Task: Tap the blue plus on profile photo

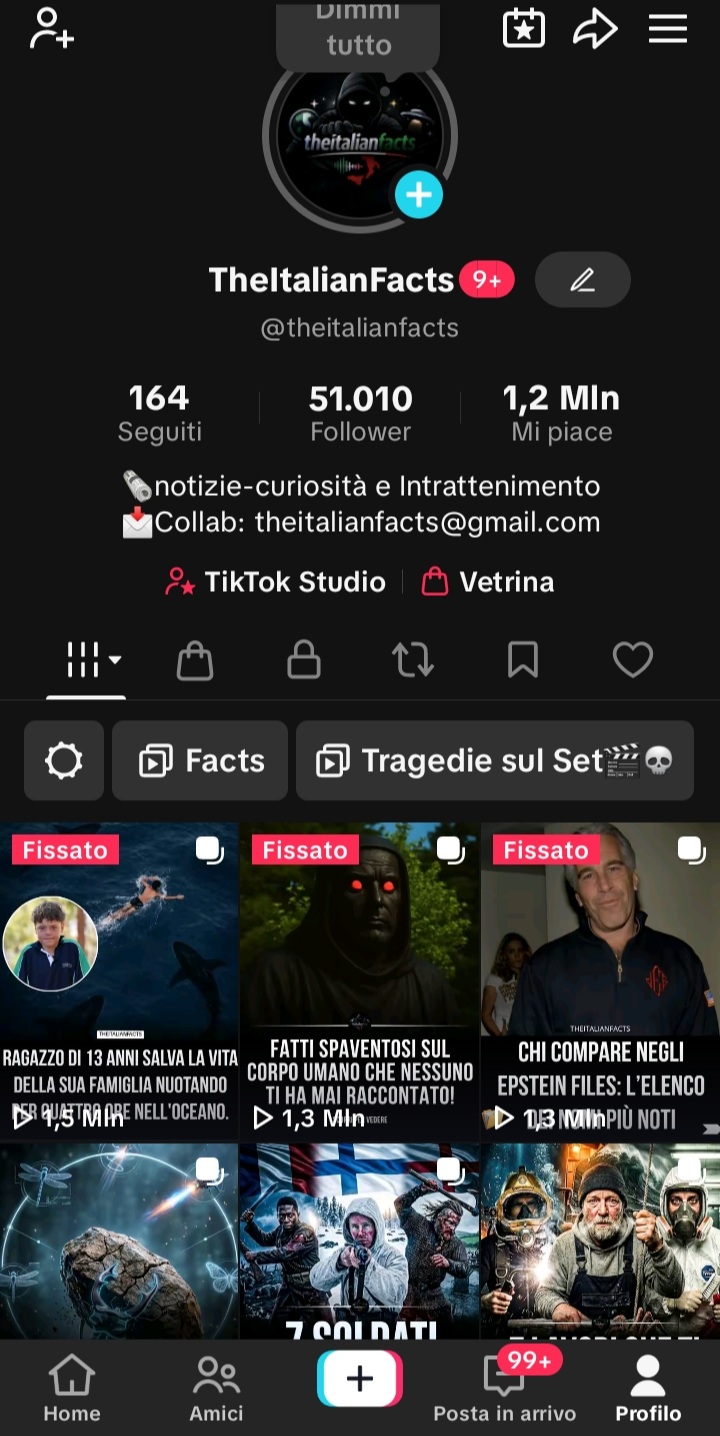Action: click(x=418, y=194)
